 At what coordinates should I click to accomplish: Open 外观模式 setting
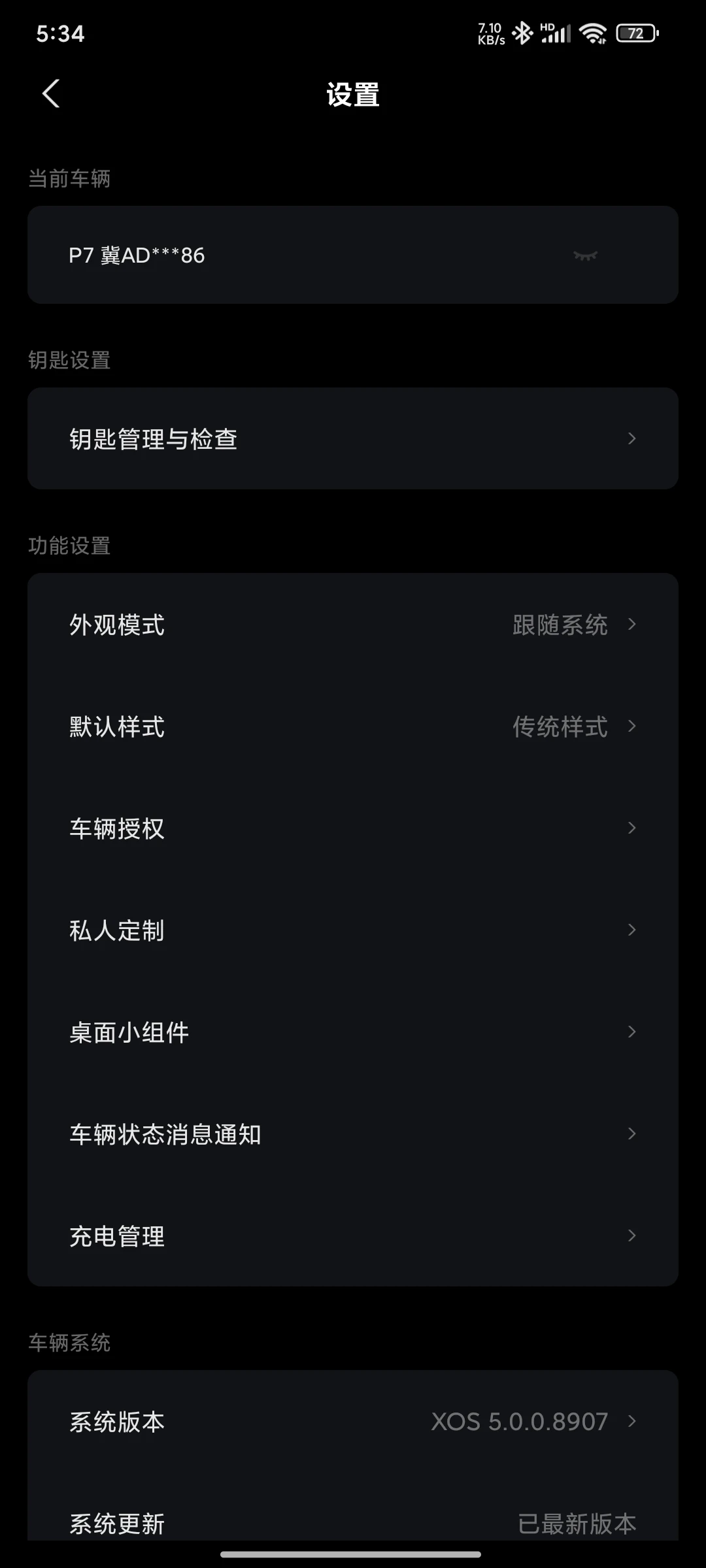353,625
